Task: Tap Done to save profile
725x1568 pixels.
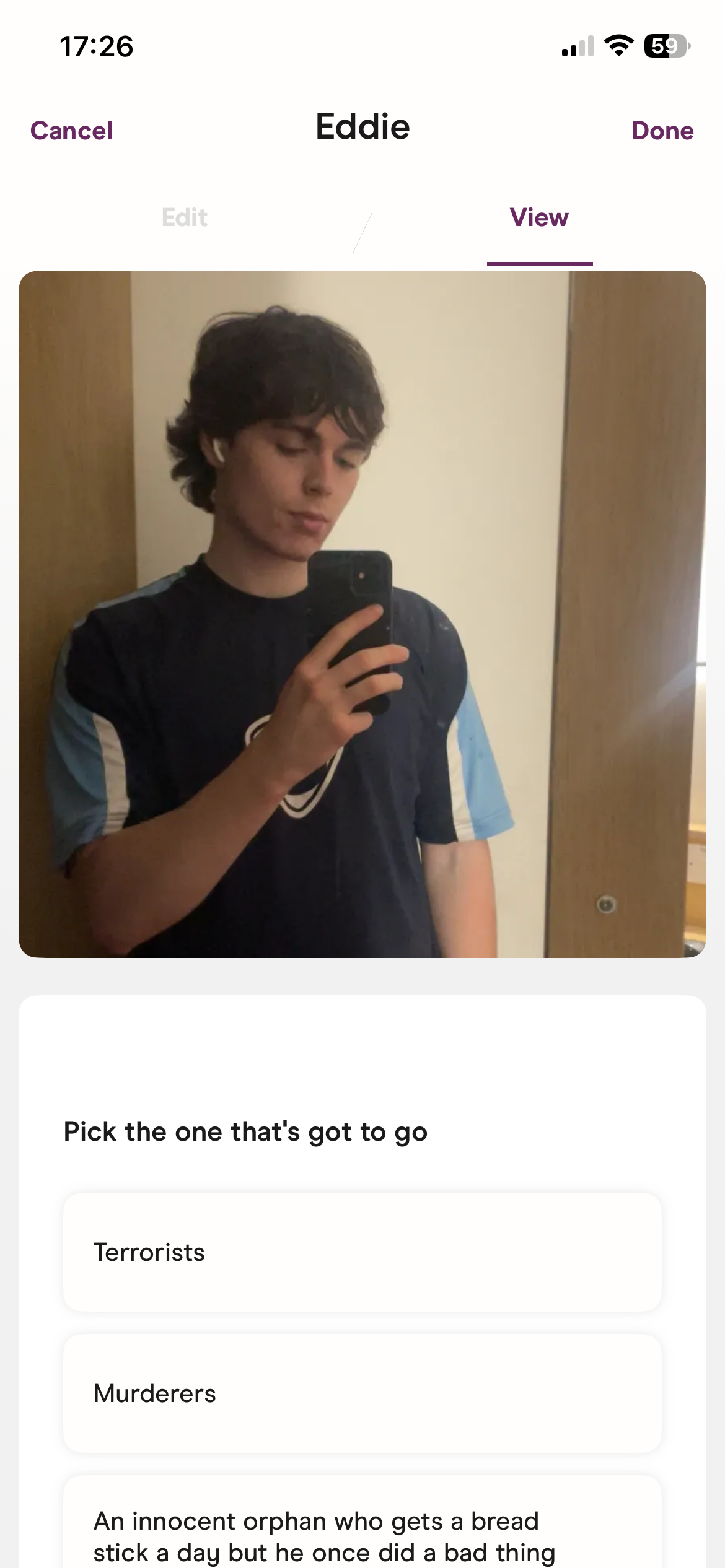Action: pyautogui.click(x=662, y=131)
